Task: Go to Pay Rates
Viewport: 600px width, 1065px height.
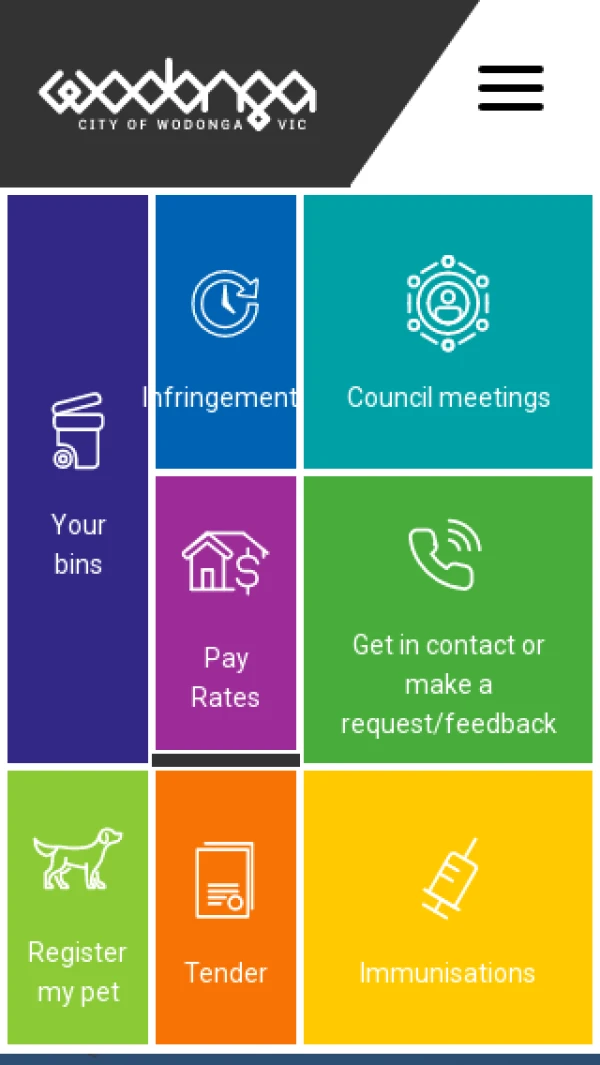Action: point(226,612)
